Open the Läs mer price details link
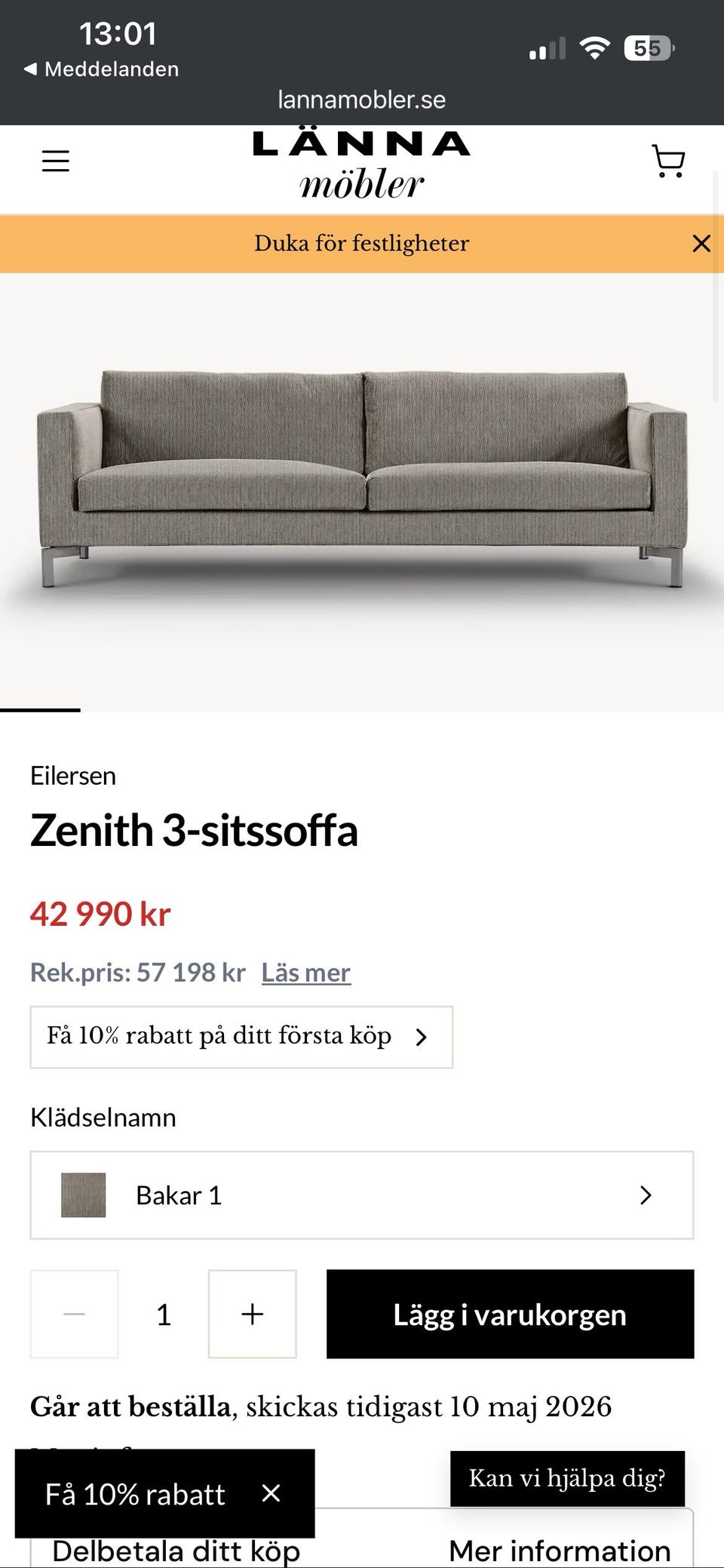Viewport: 724px width, 1568px height. click(305, 973)
